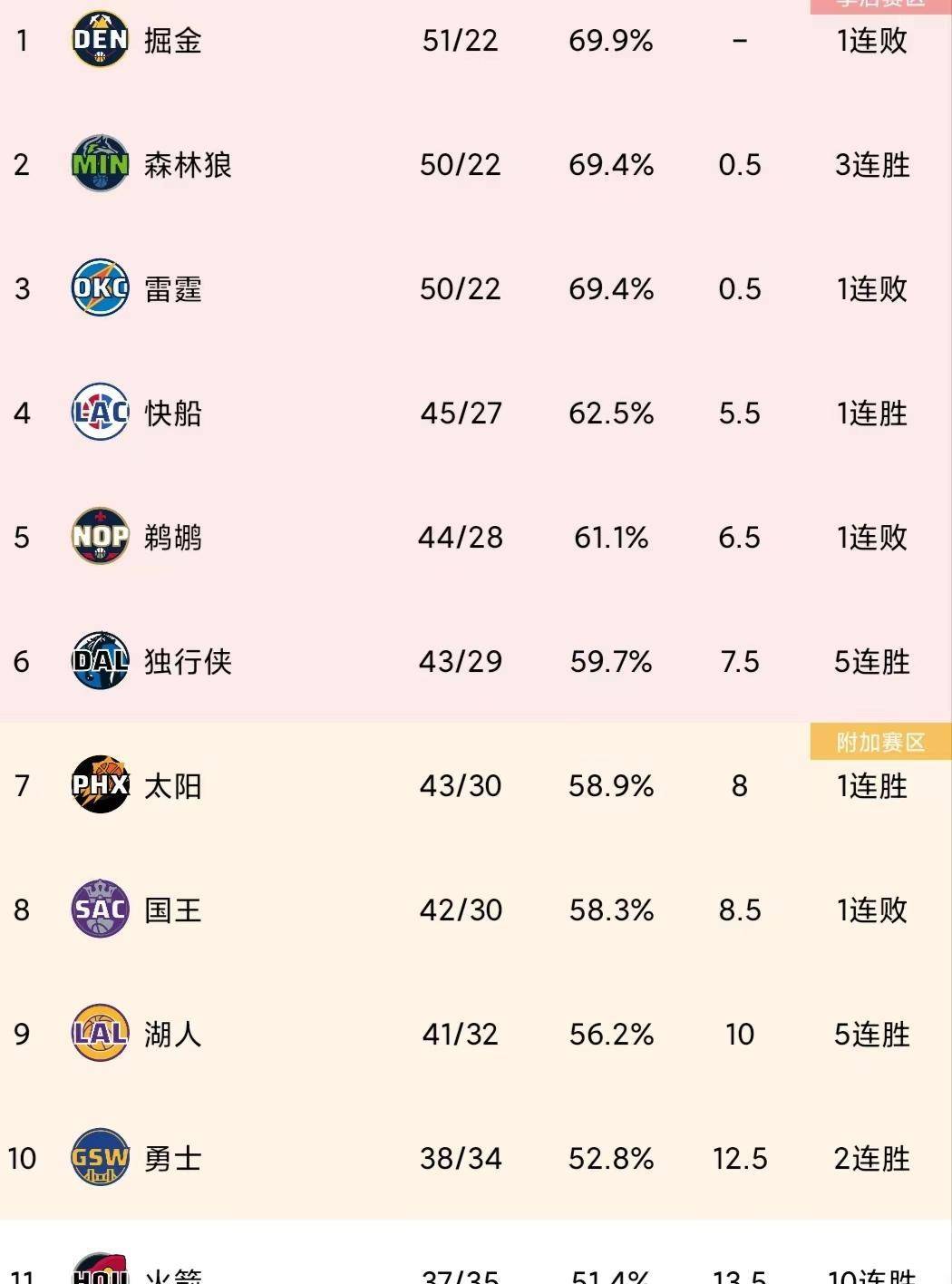Click the Mavericks DAL logo

point(100,661)
